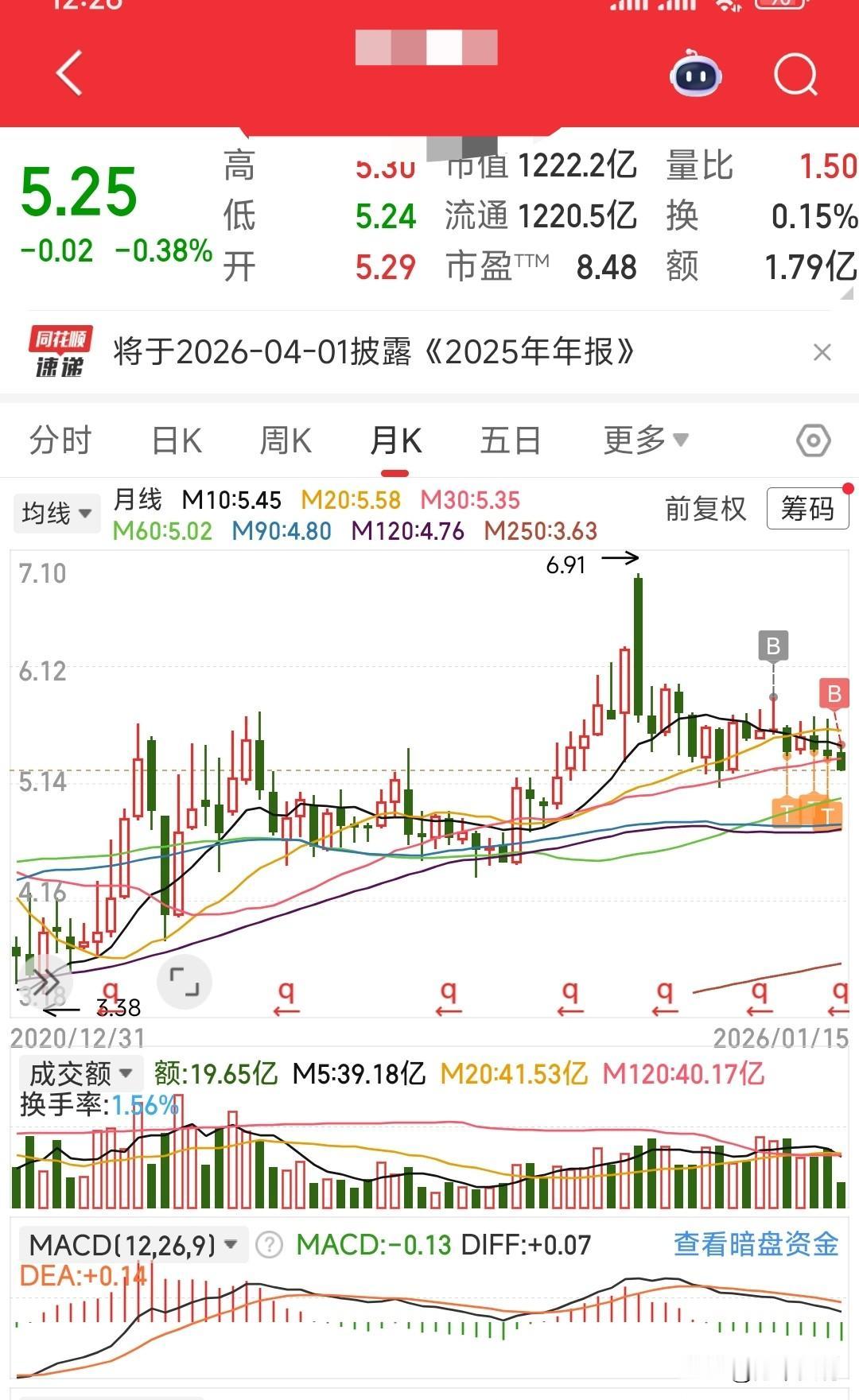859x1400 pixels.
Task: Tap the search magnifier icon
Action: pyautogui.click(x=795, y=74)
